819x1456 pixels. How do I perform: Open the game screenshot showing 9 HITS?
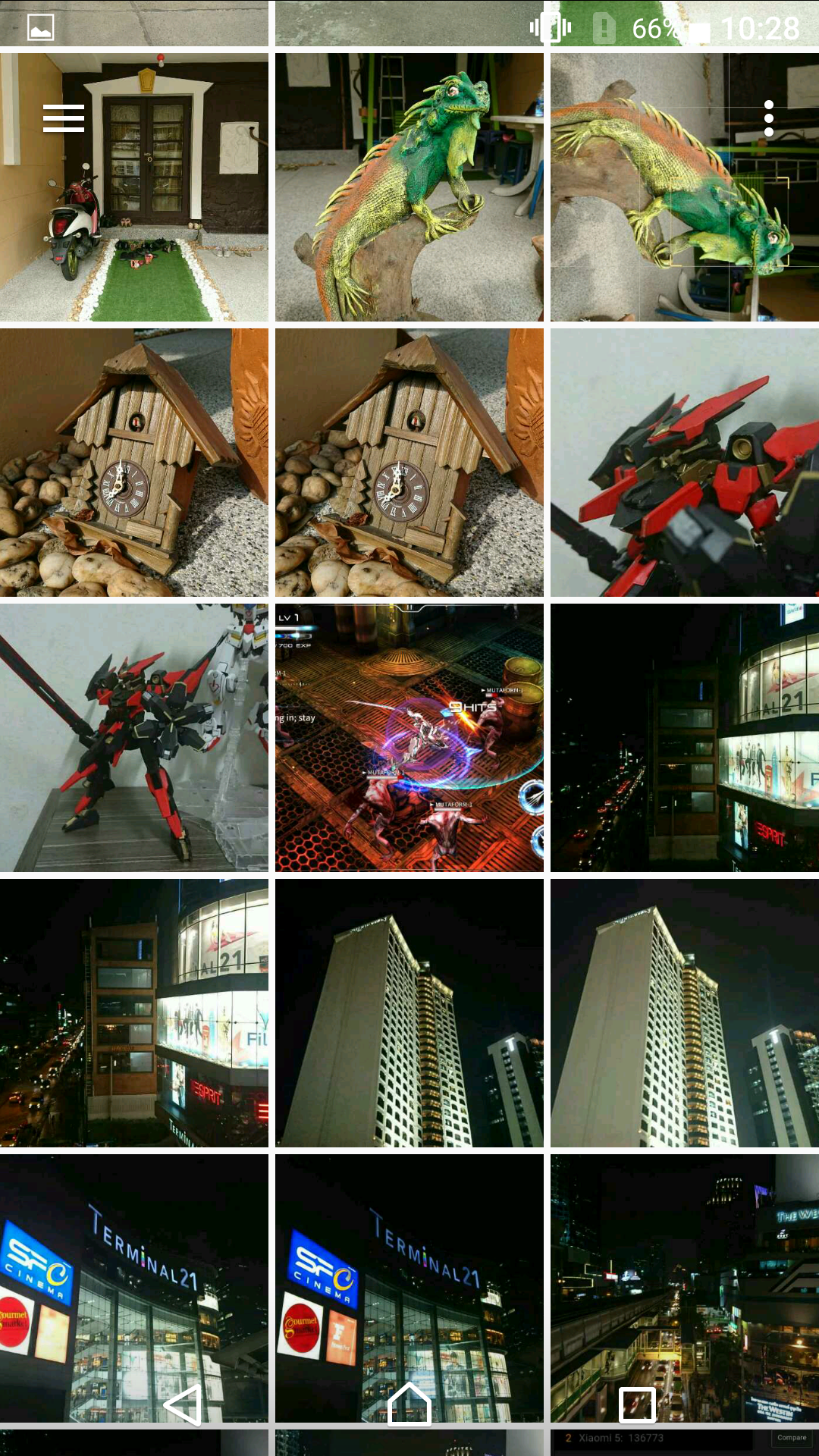[x=409, y=738]
